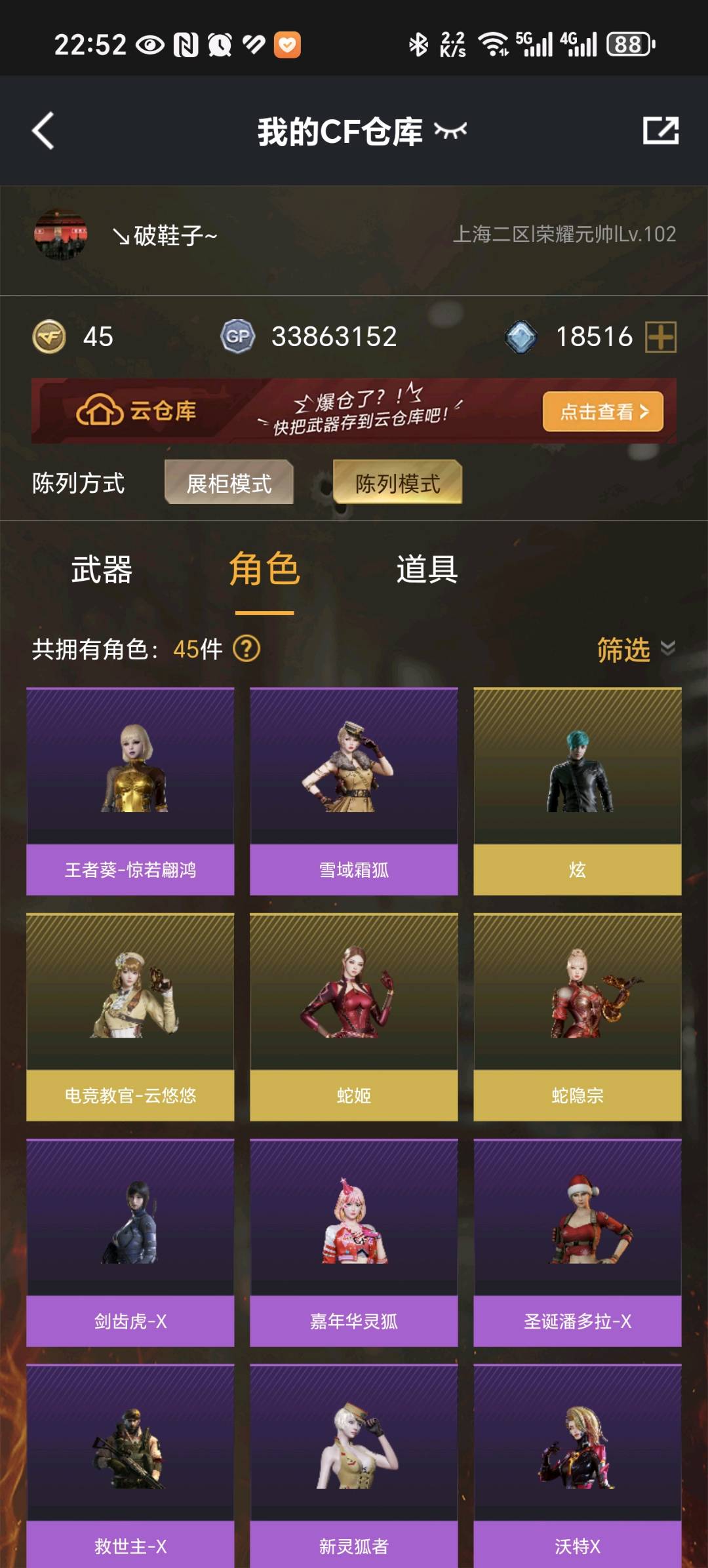This screenshot has width=708, height=1568.
Task: Open the 炫 character card
Action: tap(578, 791)
